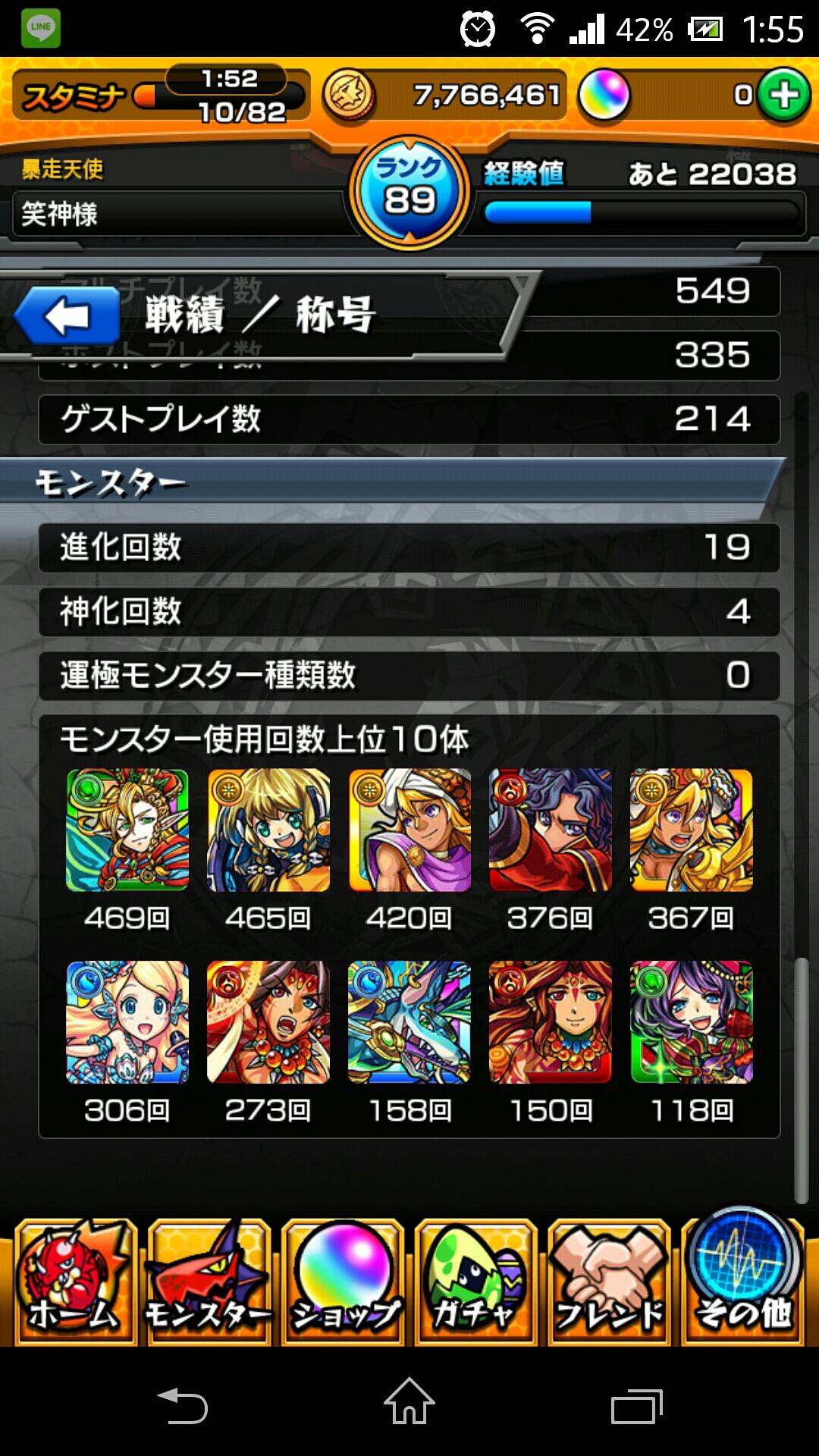Go to the ガチャ tab
Image resolution: width=819 pixels, height=1456 pixels.
(475, 1283)
